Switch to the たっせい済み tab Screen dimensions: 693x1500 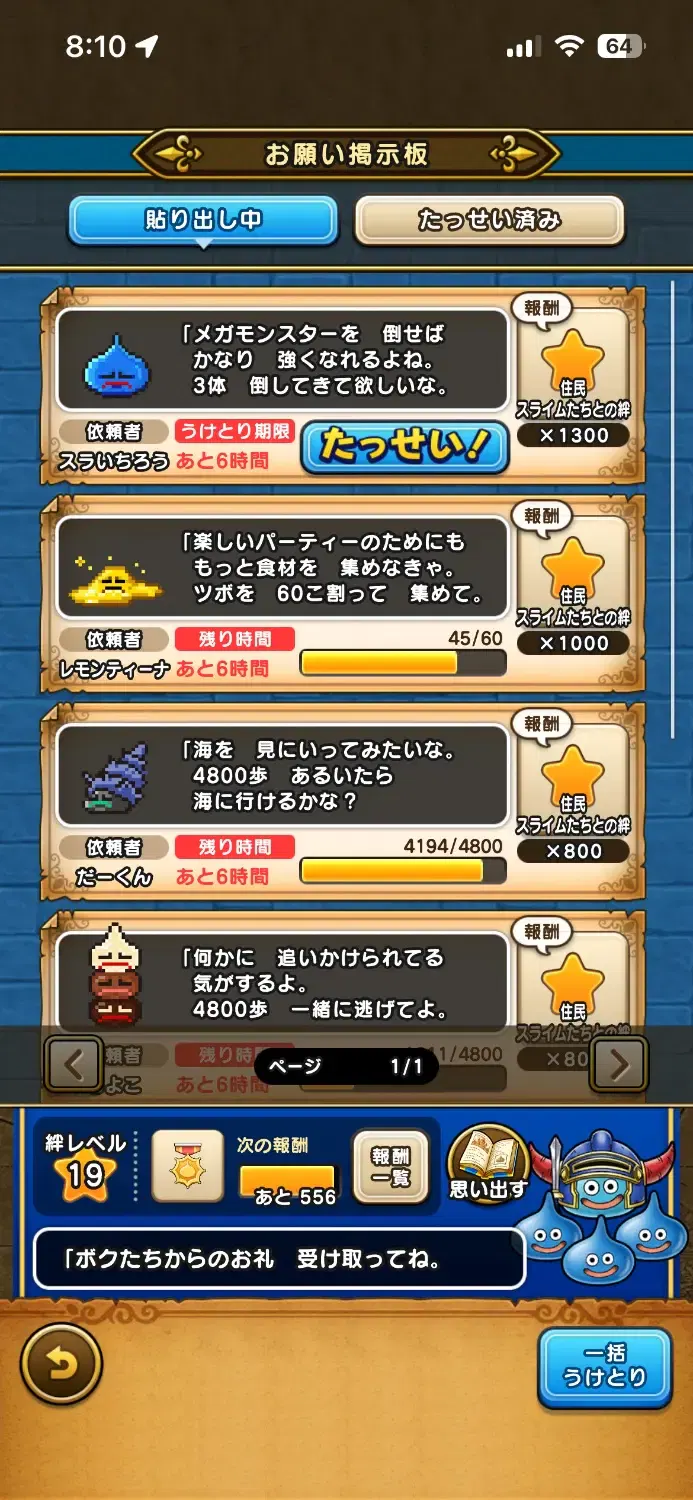pos(489,220)
